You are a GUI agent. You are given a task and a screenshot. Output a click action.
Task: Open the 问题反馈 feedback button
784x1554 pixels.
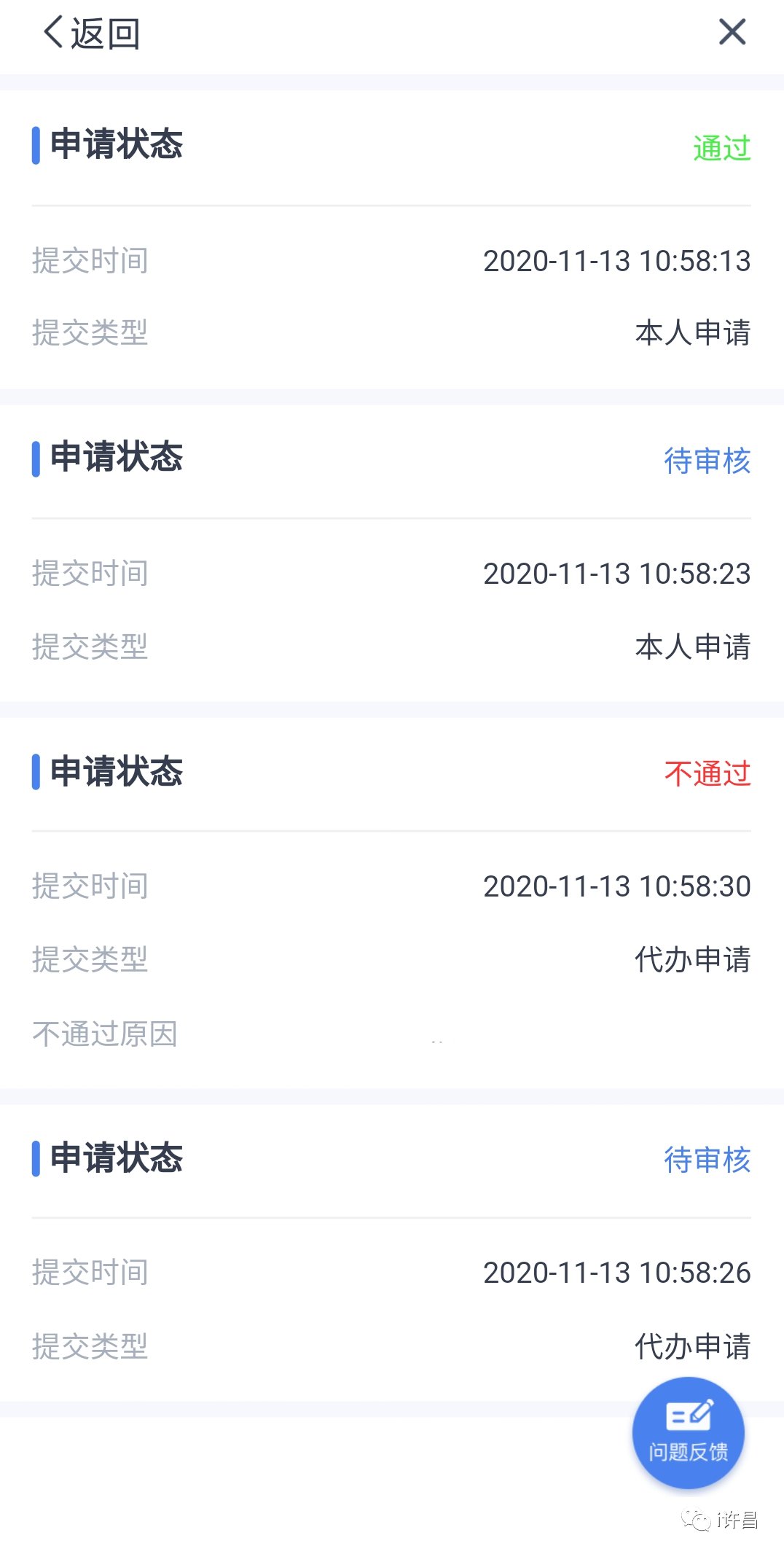click(x=688, y=1432)
